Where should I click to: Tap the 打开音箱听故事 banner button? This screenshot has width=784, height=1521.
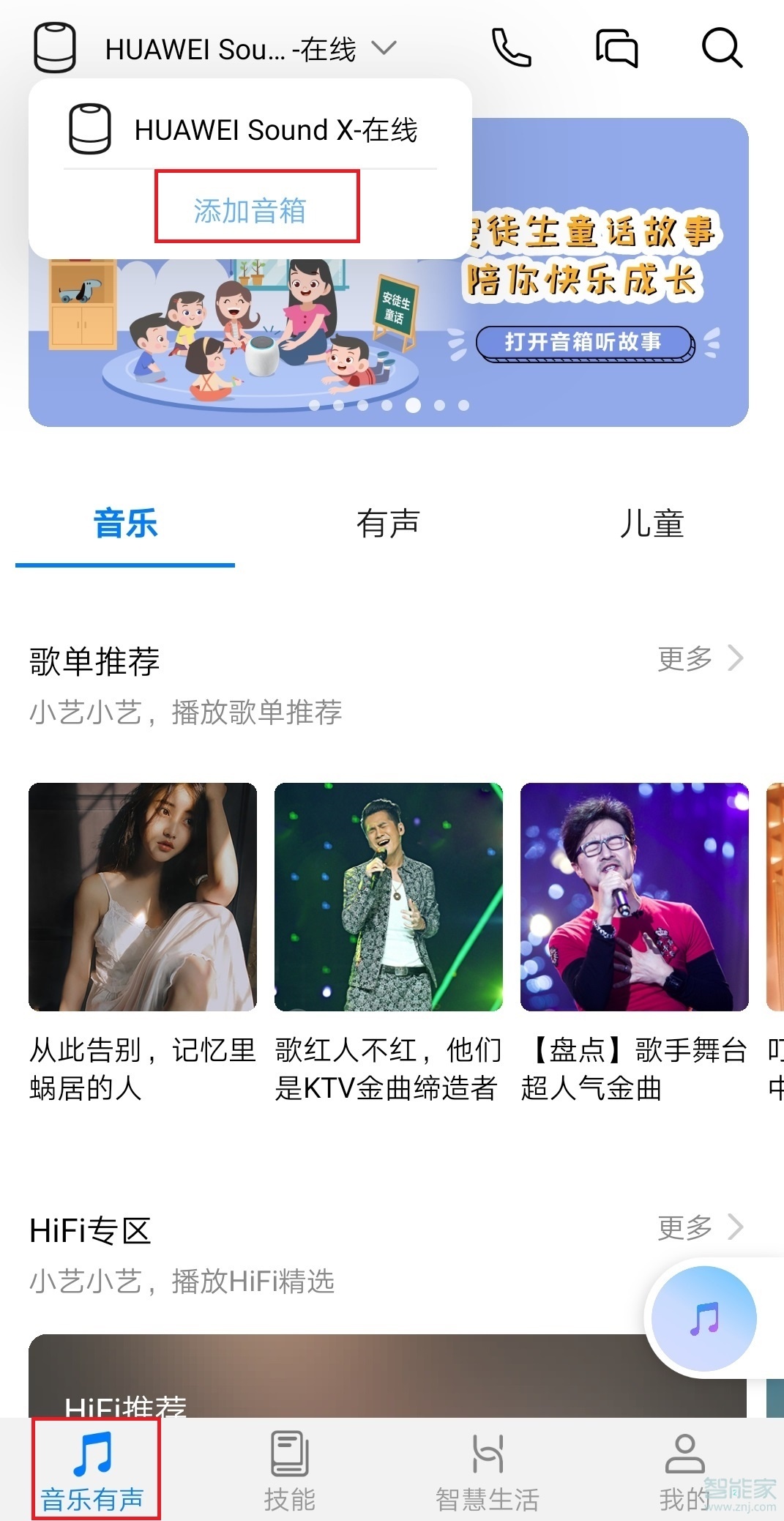point(585,343)
